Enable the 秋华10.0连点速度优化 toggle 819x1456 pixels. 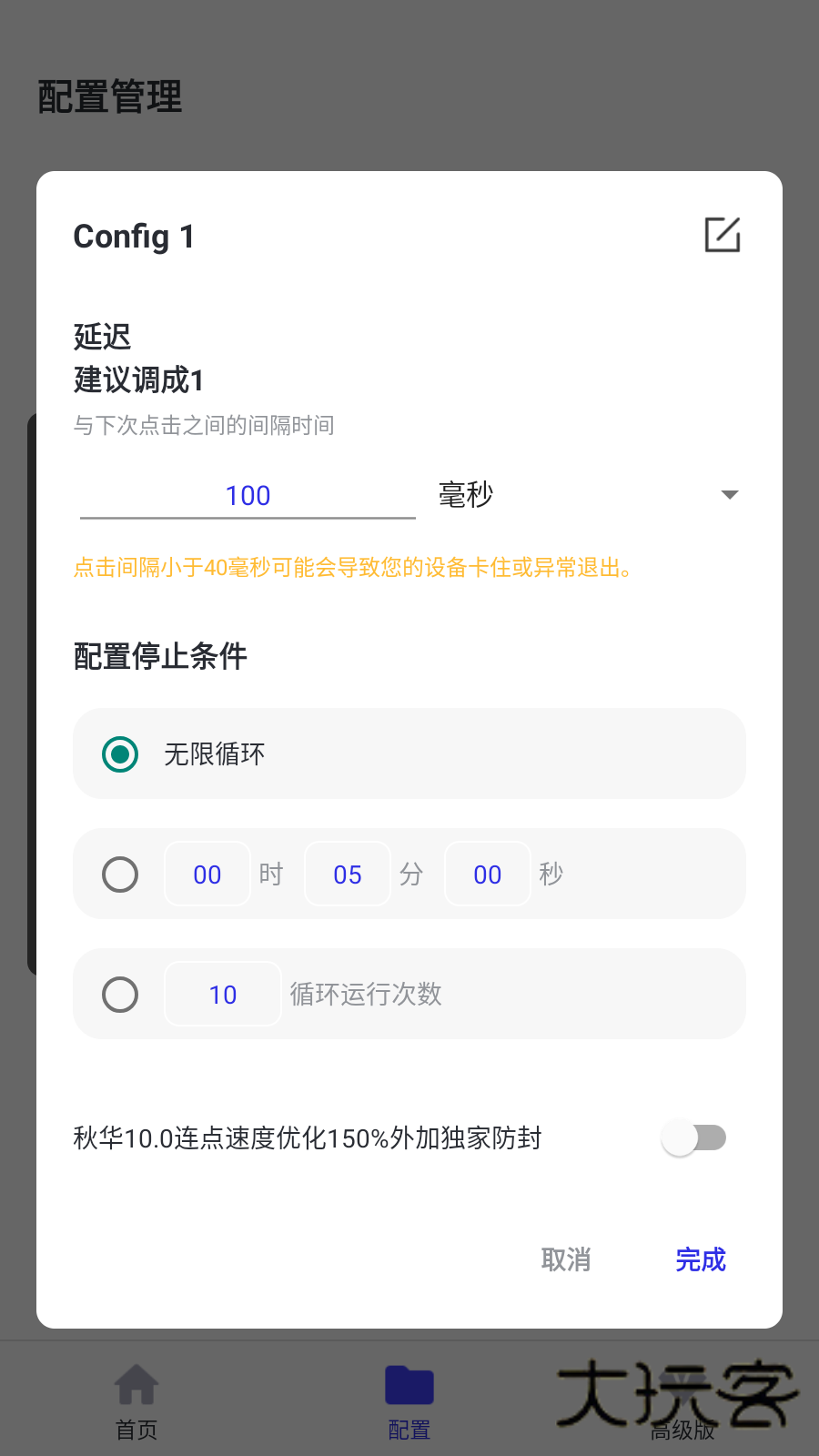click(695, 1137)
